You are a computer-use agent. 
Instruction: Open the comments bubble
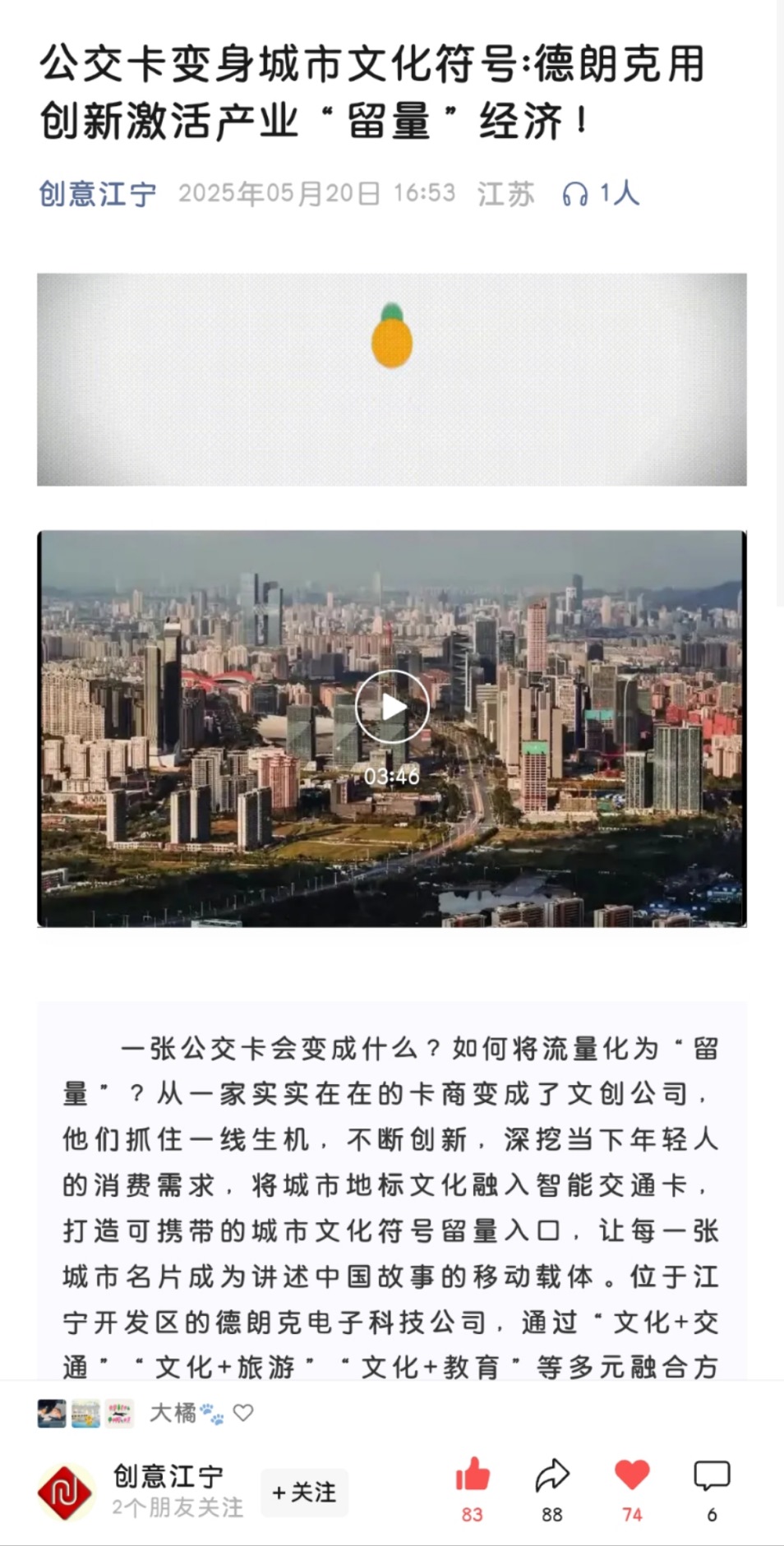click(712, 1477)
